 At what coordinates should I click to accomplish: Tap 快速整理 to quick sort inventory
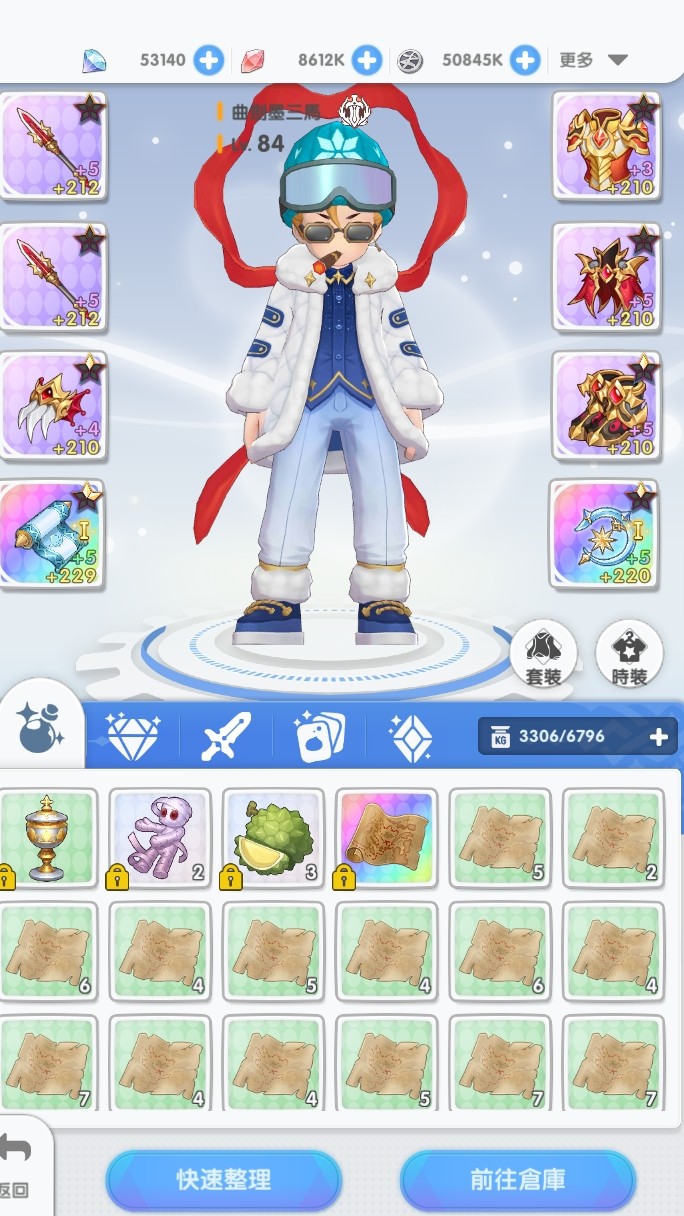pyautogui.click(x=223, y=1180)
